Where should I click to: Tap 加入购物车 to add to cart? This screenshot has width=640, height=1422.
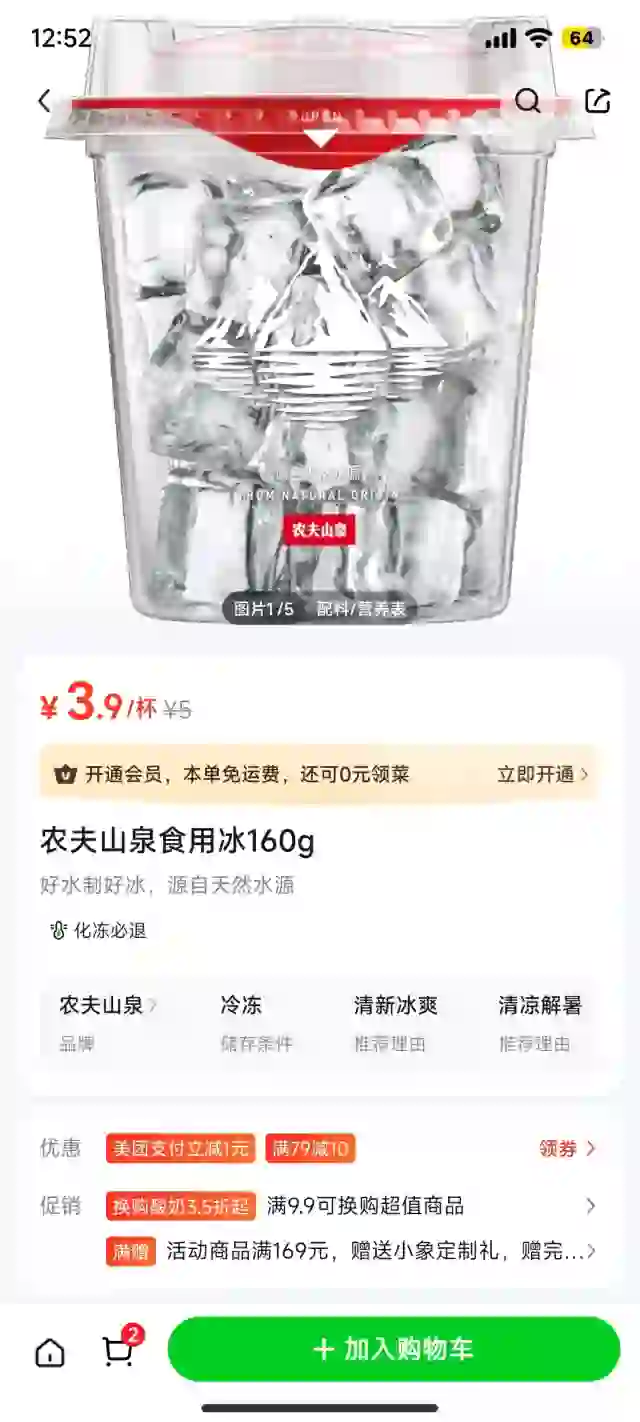[x=394, y=1349]
